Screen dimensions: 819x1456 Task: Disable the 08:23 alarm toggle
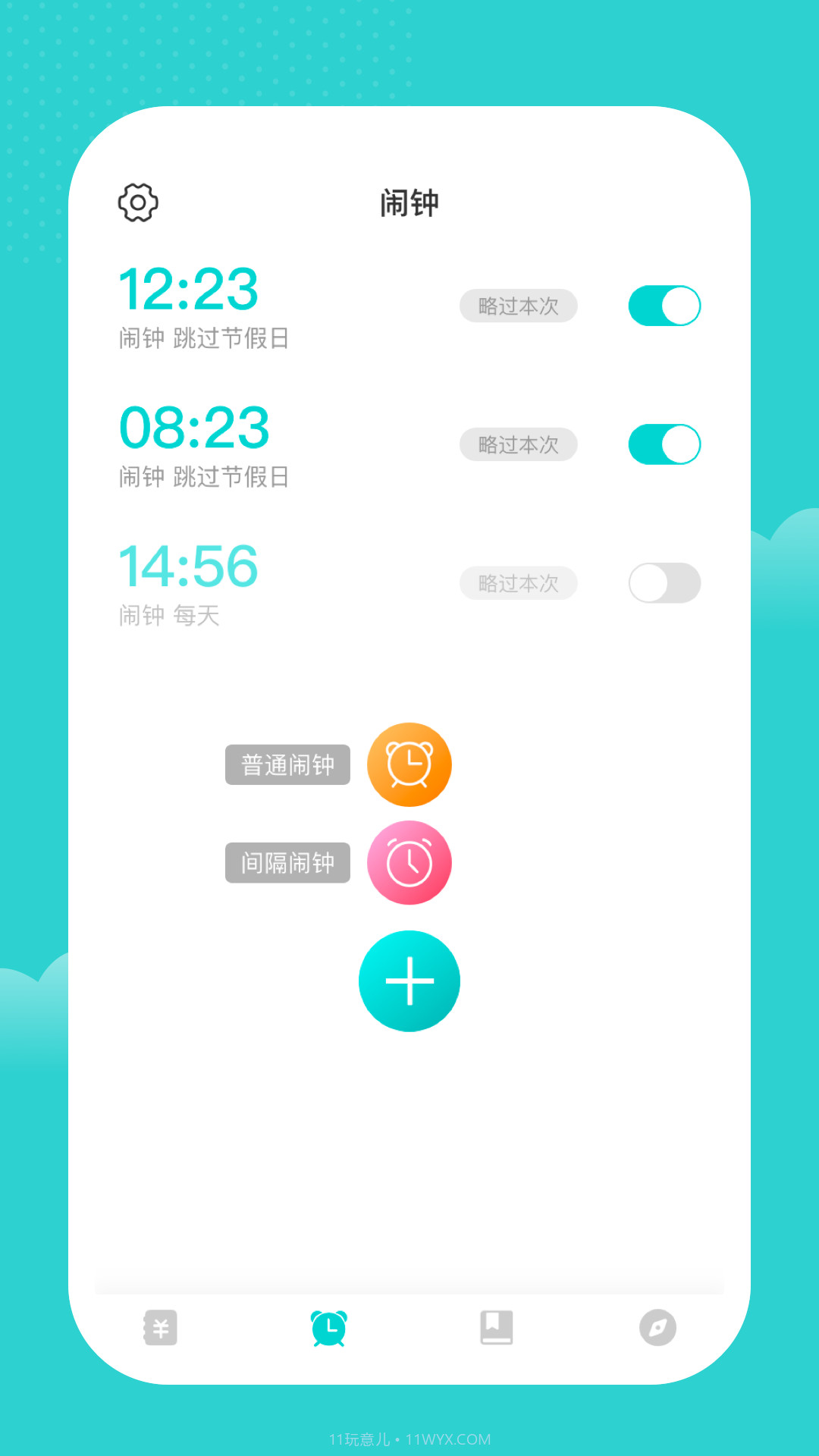coord(664,444)
